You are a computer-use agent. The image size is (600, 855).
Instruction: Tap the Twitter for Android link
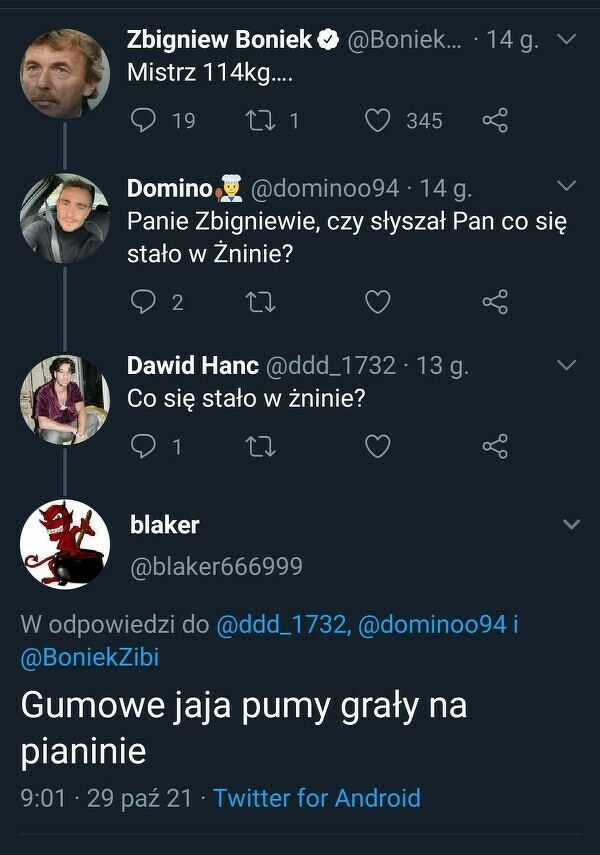pos(316,798)
